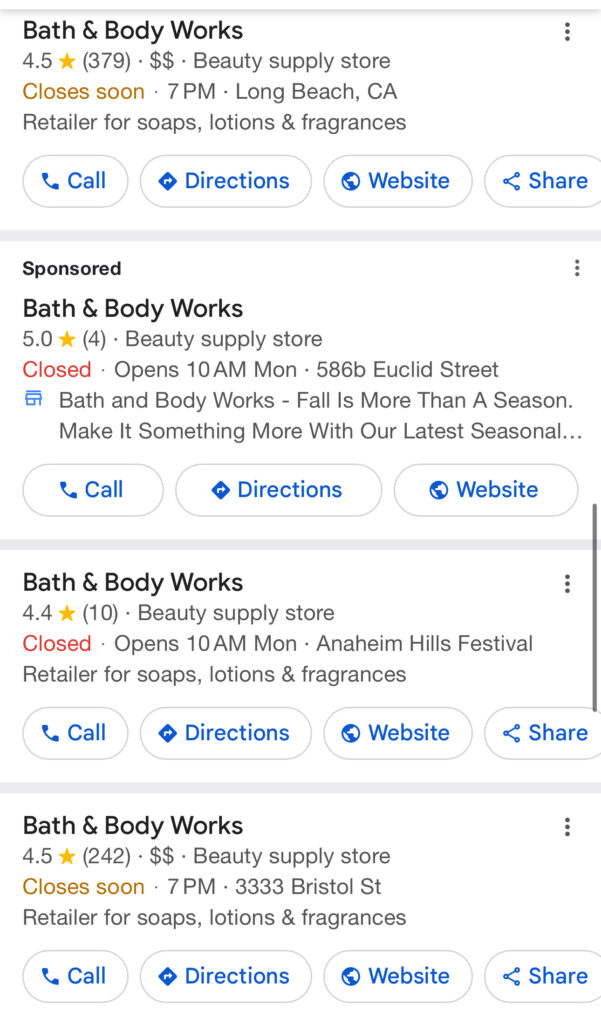Visit website of the sponsored Euclid Street store
Screen dimensions: 601x1024
tap(485, 490)
